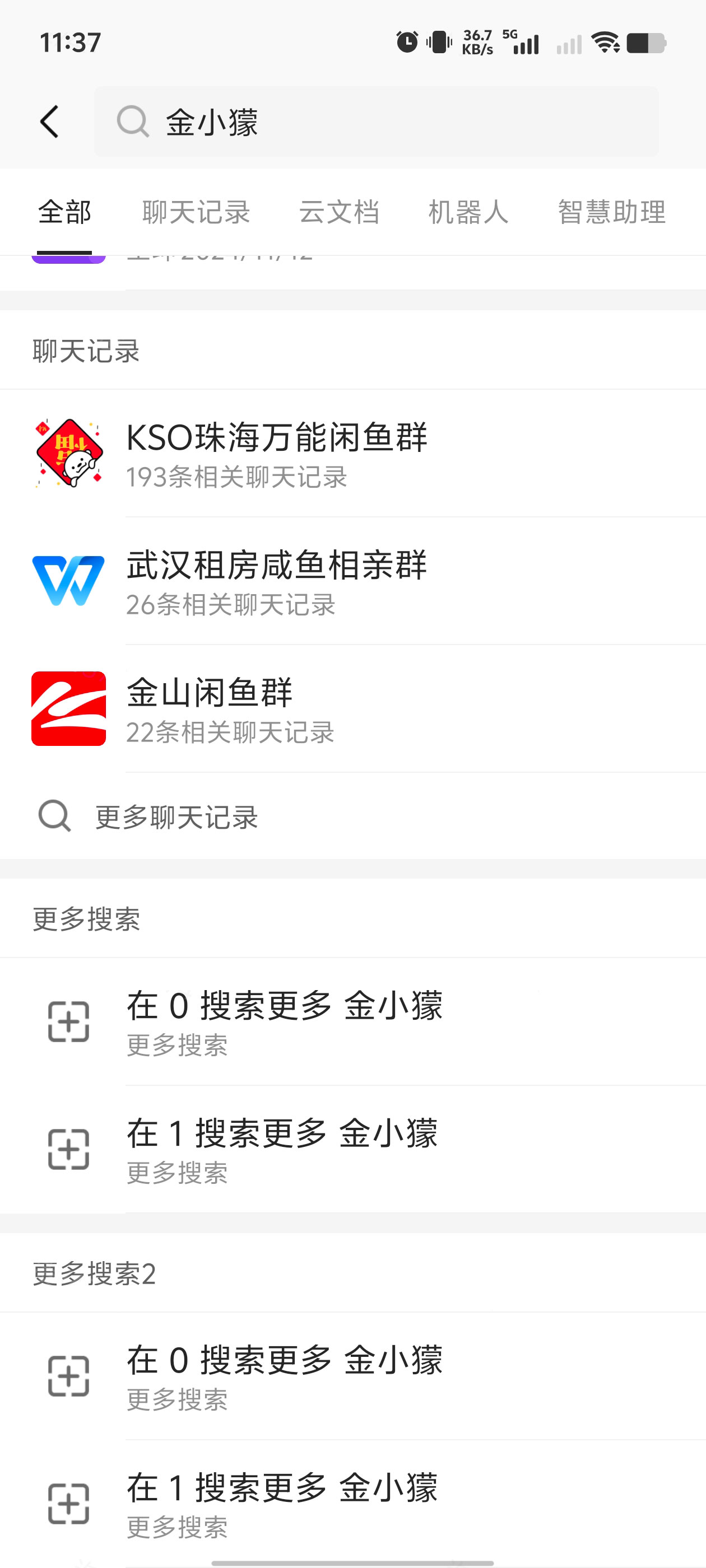Go back from the search results
Viewport: 706px width, 1568px height.
(50, 122)
